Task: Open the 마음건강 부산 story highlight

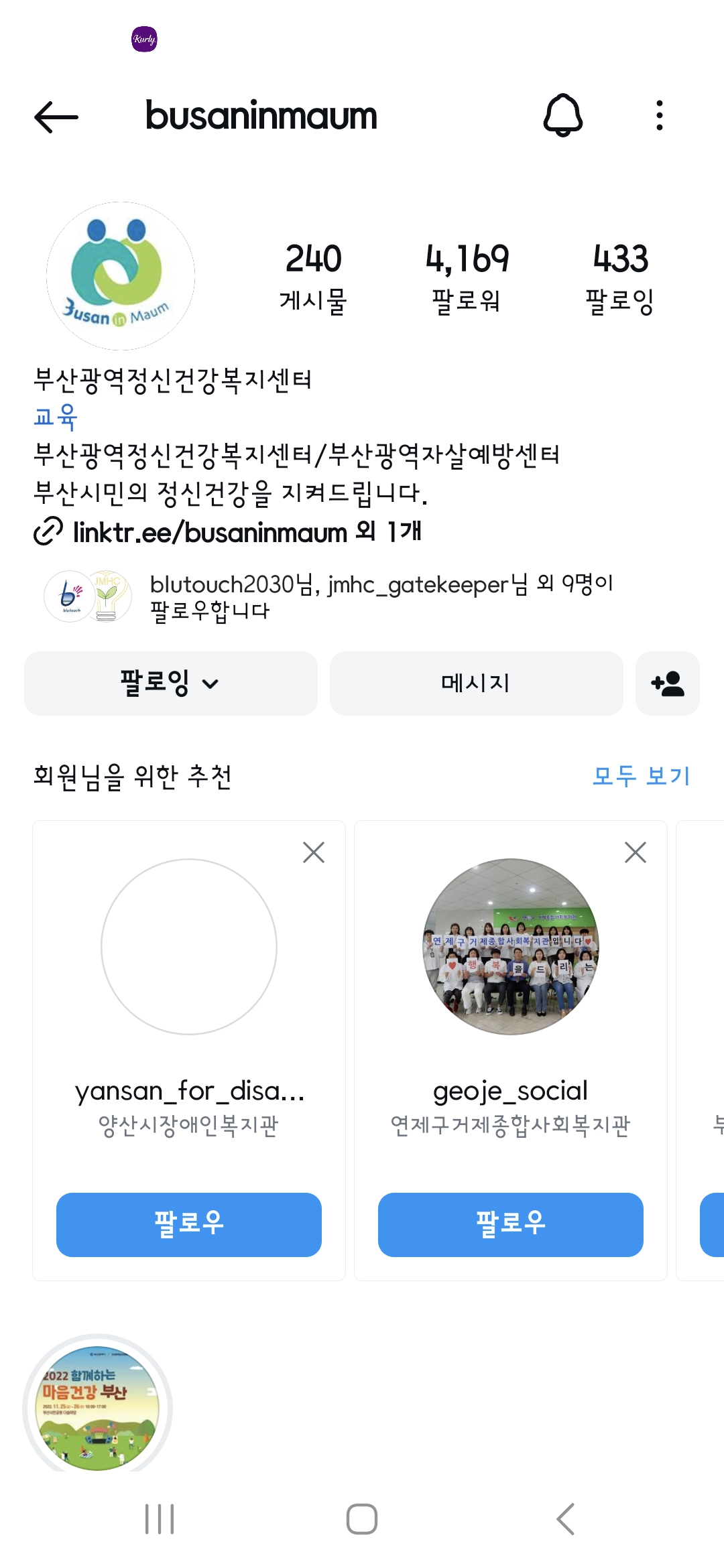Action: [x=98, y=1407]
